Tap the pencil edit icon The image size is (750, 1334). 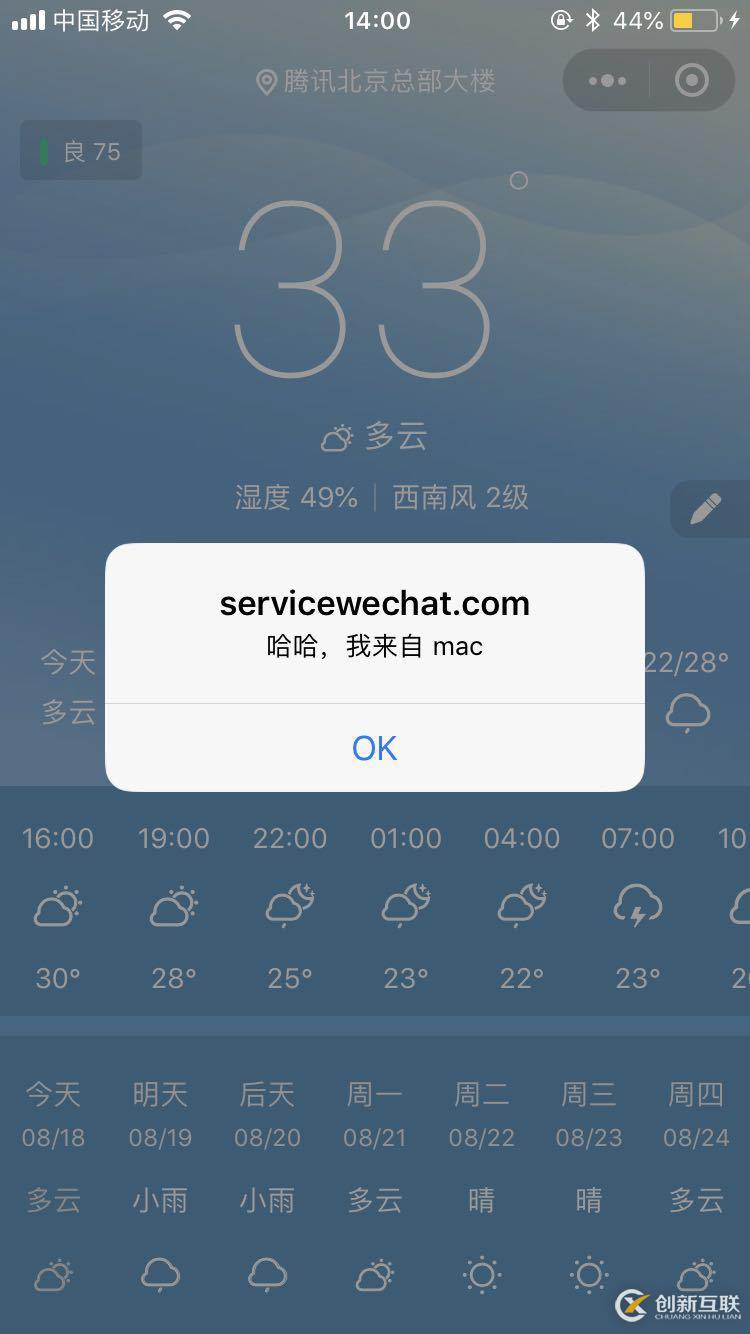coord(707,509)
